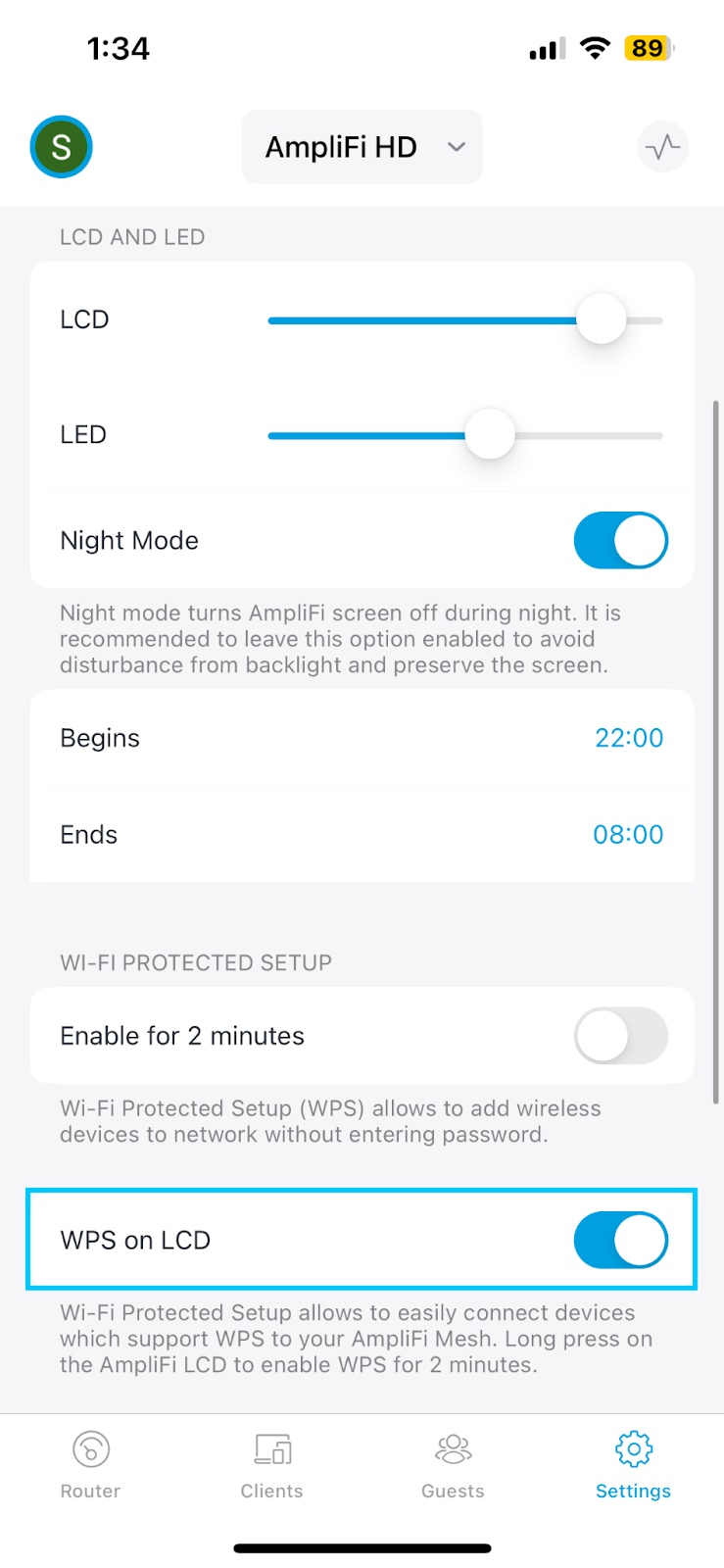
Task: Disable WPS on LCD
Action: [621, 1240]
